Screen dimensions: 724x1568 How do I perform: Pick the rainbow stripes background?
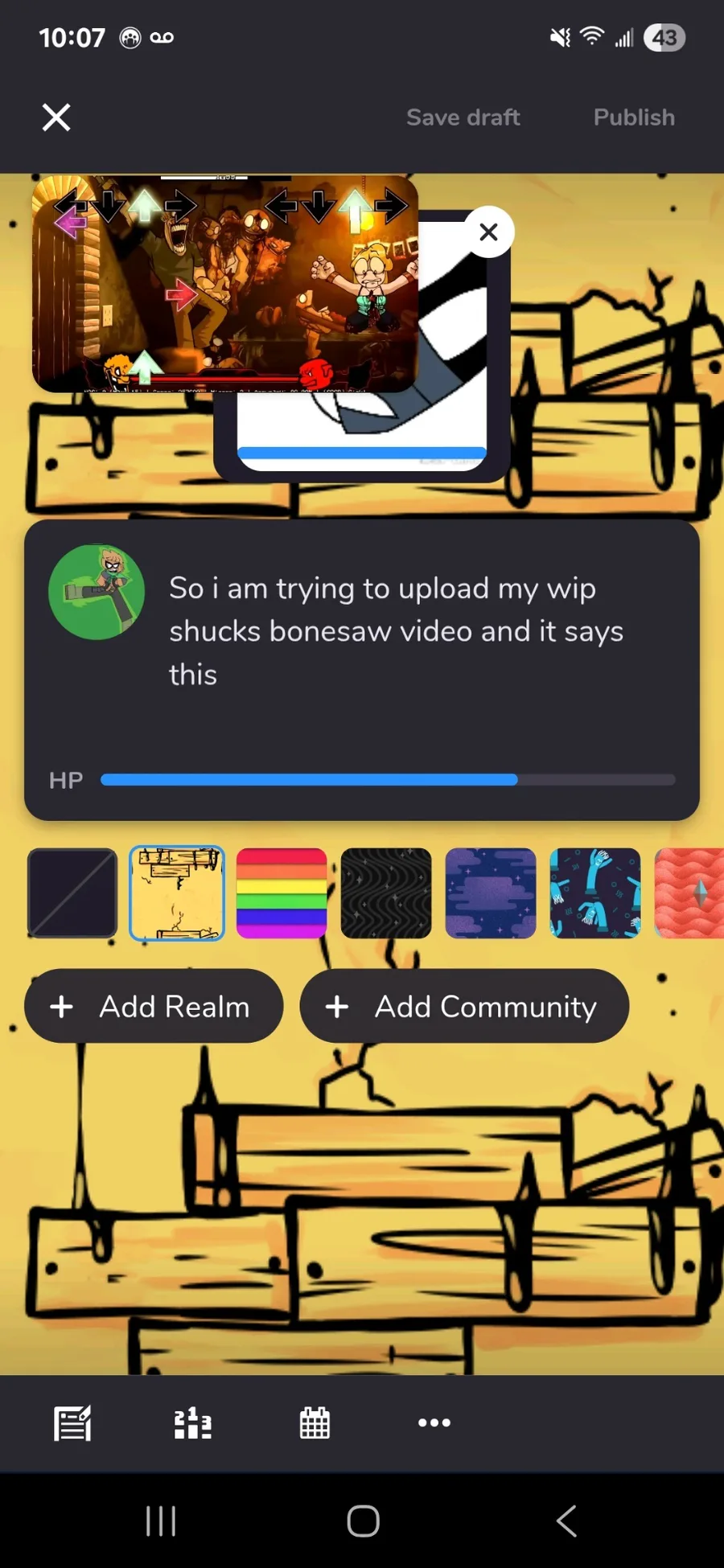point(282,893)
